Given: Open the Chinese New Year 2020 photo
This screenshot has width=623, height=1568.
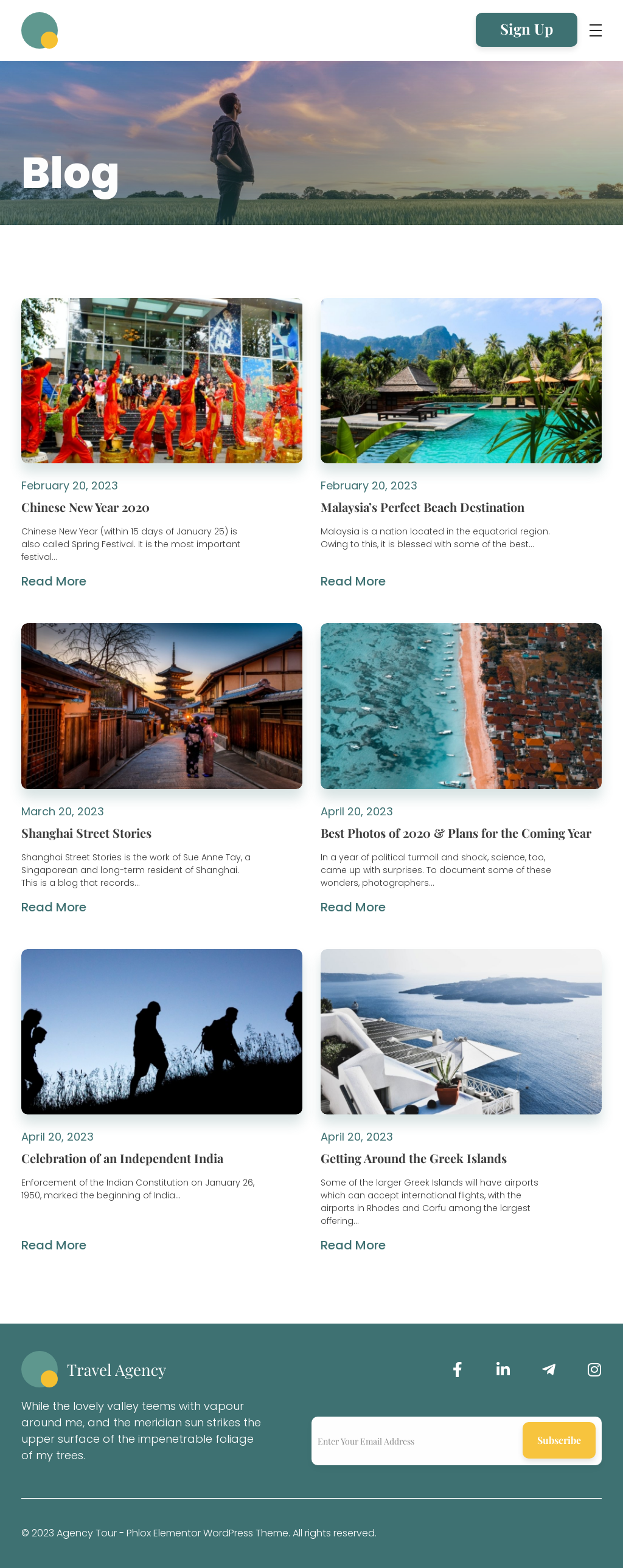Looking at the screenshot, I should click(x=161, y=381).
